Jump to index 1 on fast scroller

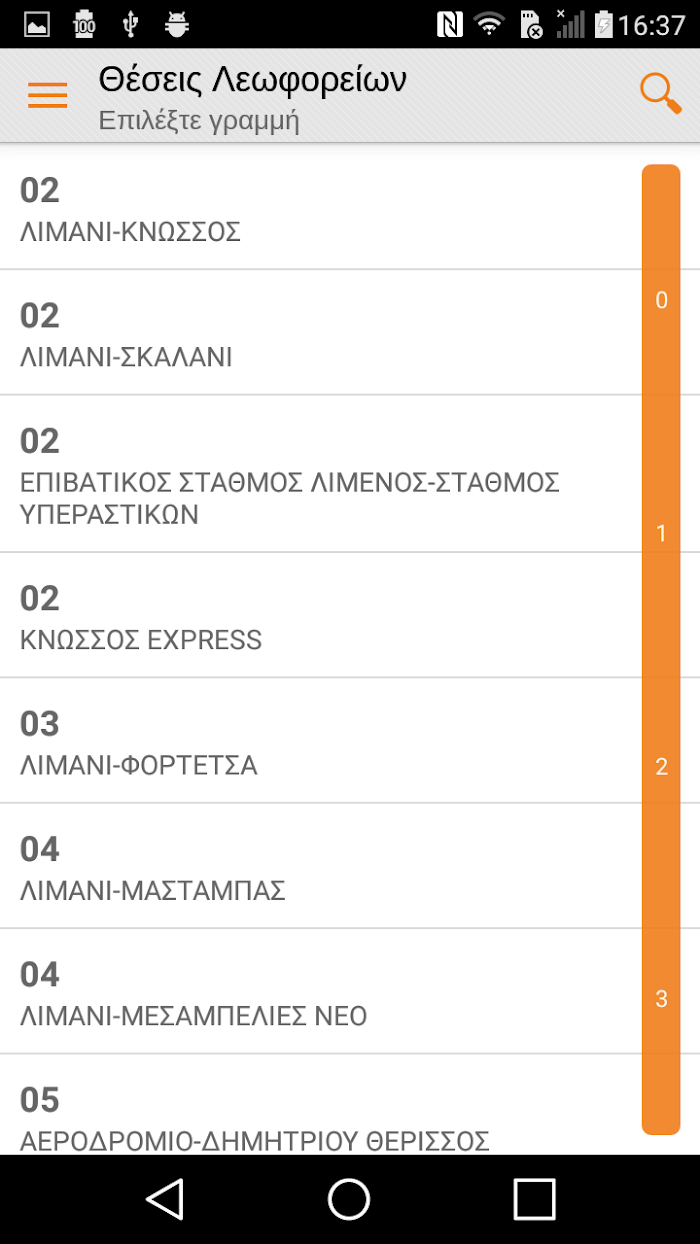(661, 533)
